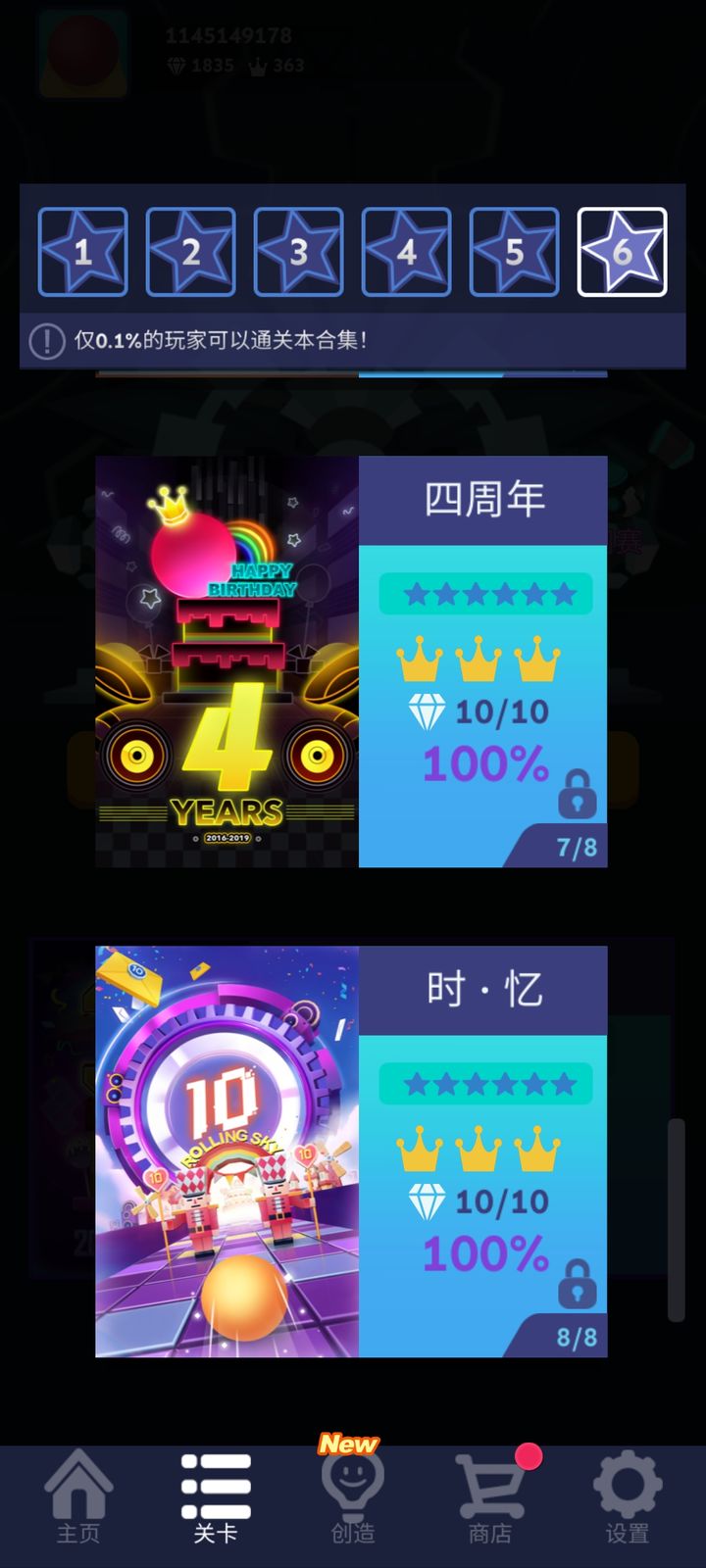Select the middle crown on 时·忆 card
Screen dimensions: 706x1568
479,1150
